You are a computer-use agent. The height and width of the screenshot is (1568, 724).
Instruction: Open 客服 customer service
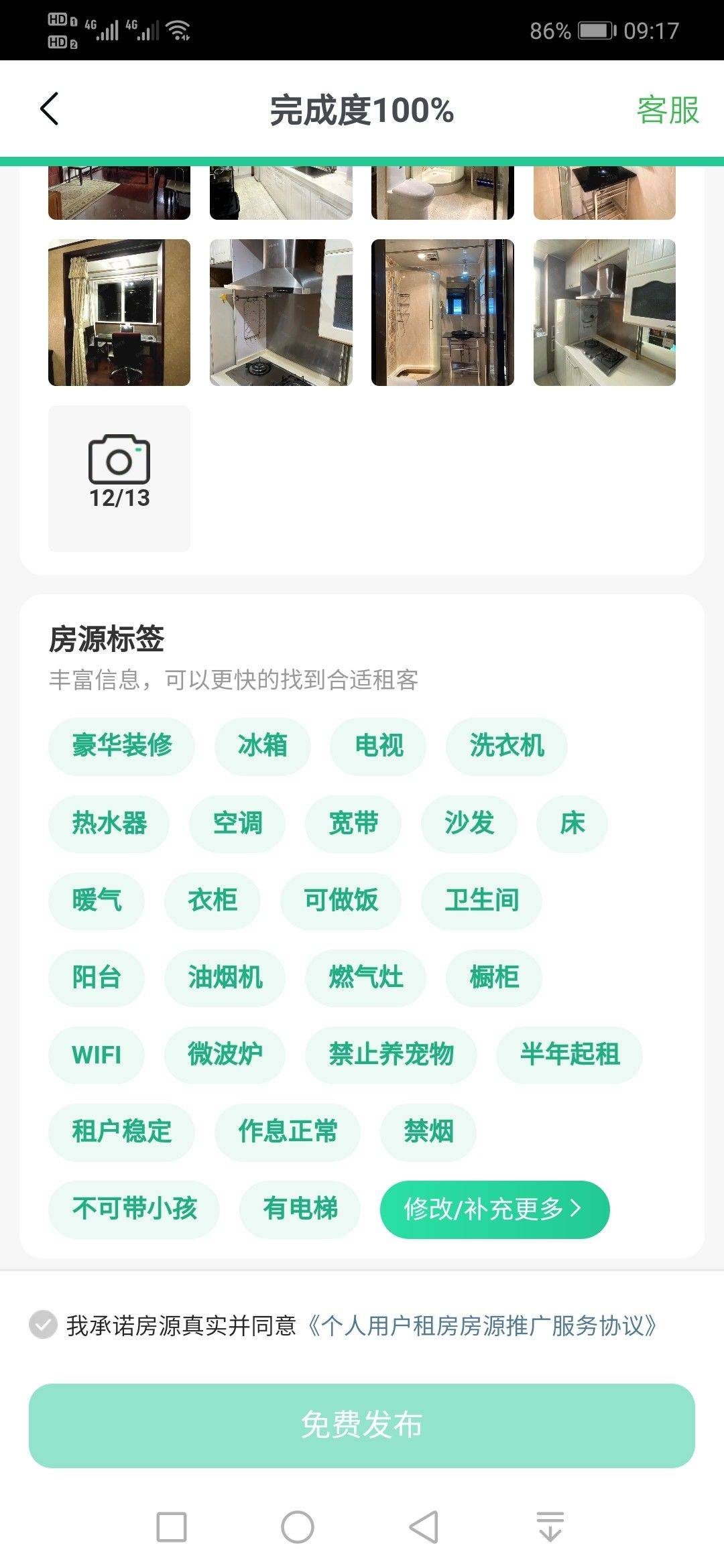point(668,110)
